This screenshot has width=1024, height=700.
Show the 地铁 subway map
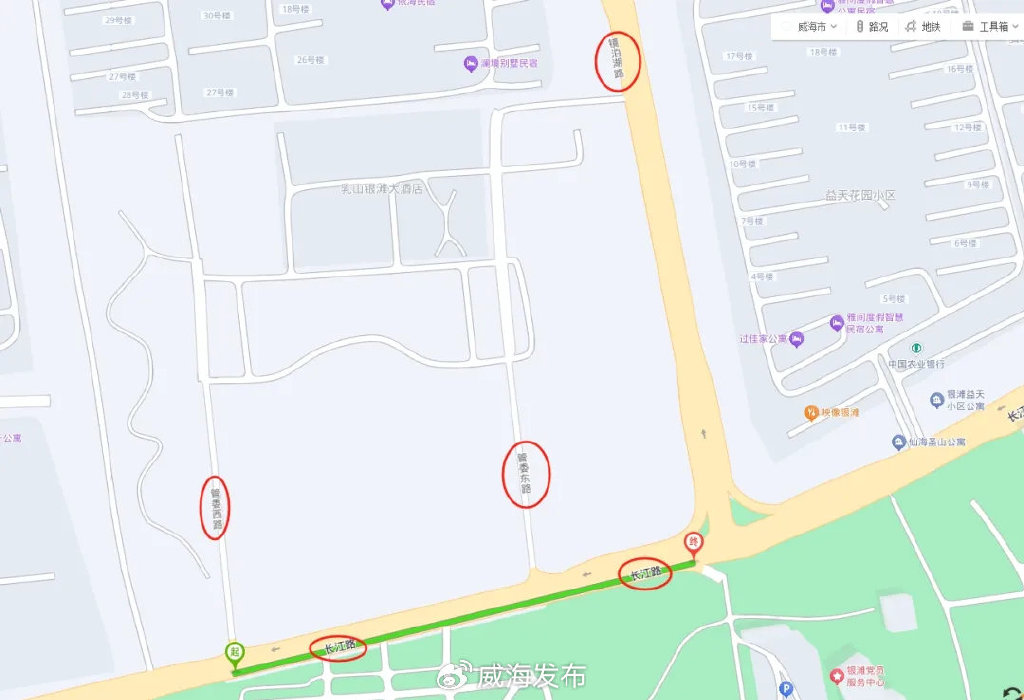click(x=923, y=27)
